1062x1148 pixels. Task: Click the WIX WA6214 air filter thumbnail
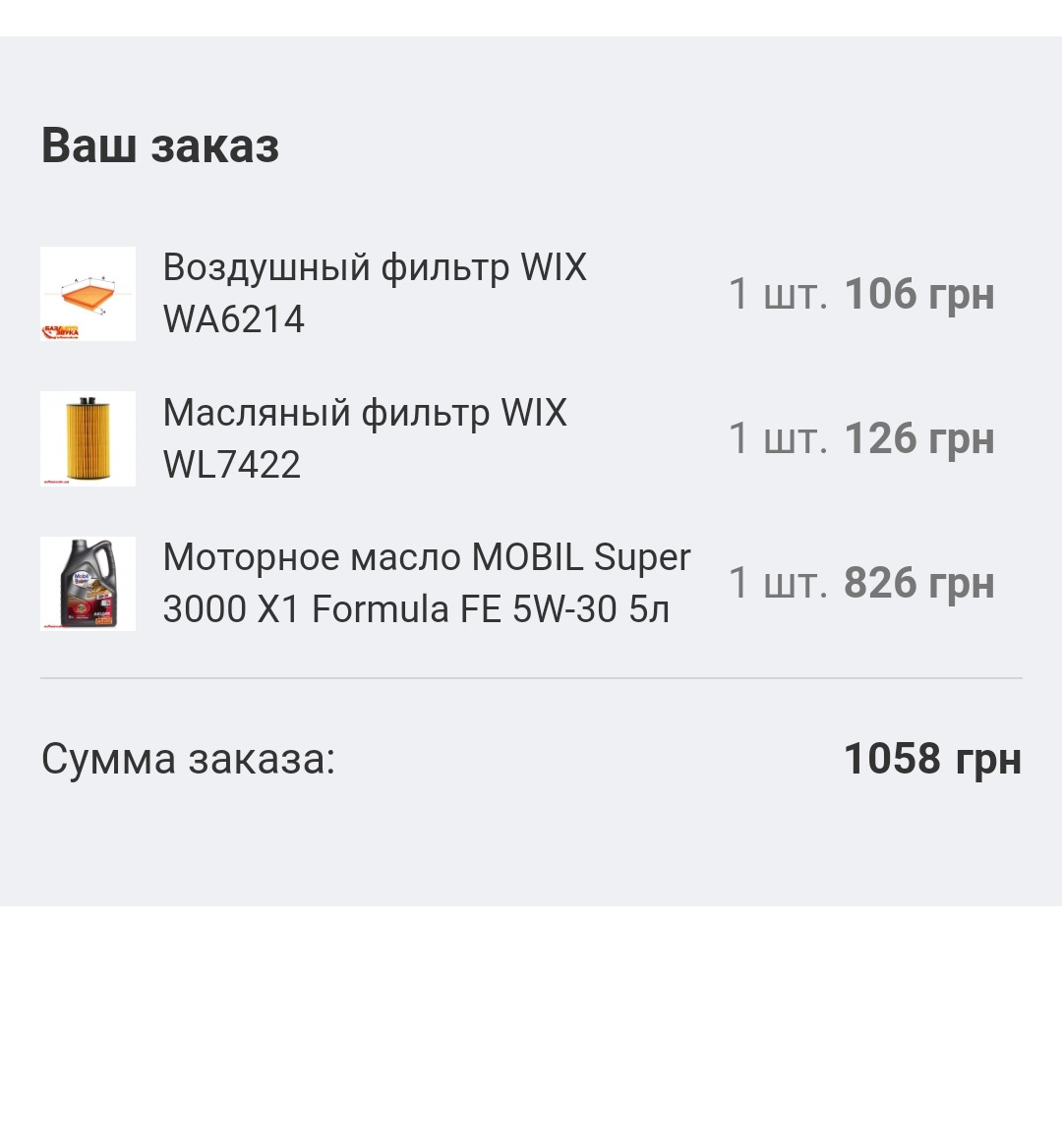coord(88,293)
